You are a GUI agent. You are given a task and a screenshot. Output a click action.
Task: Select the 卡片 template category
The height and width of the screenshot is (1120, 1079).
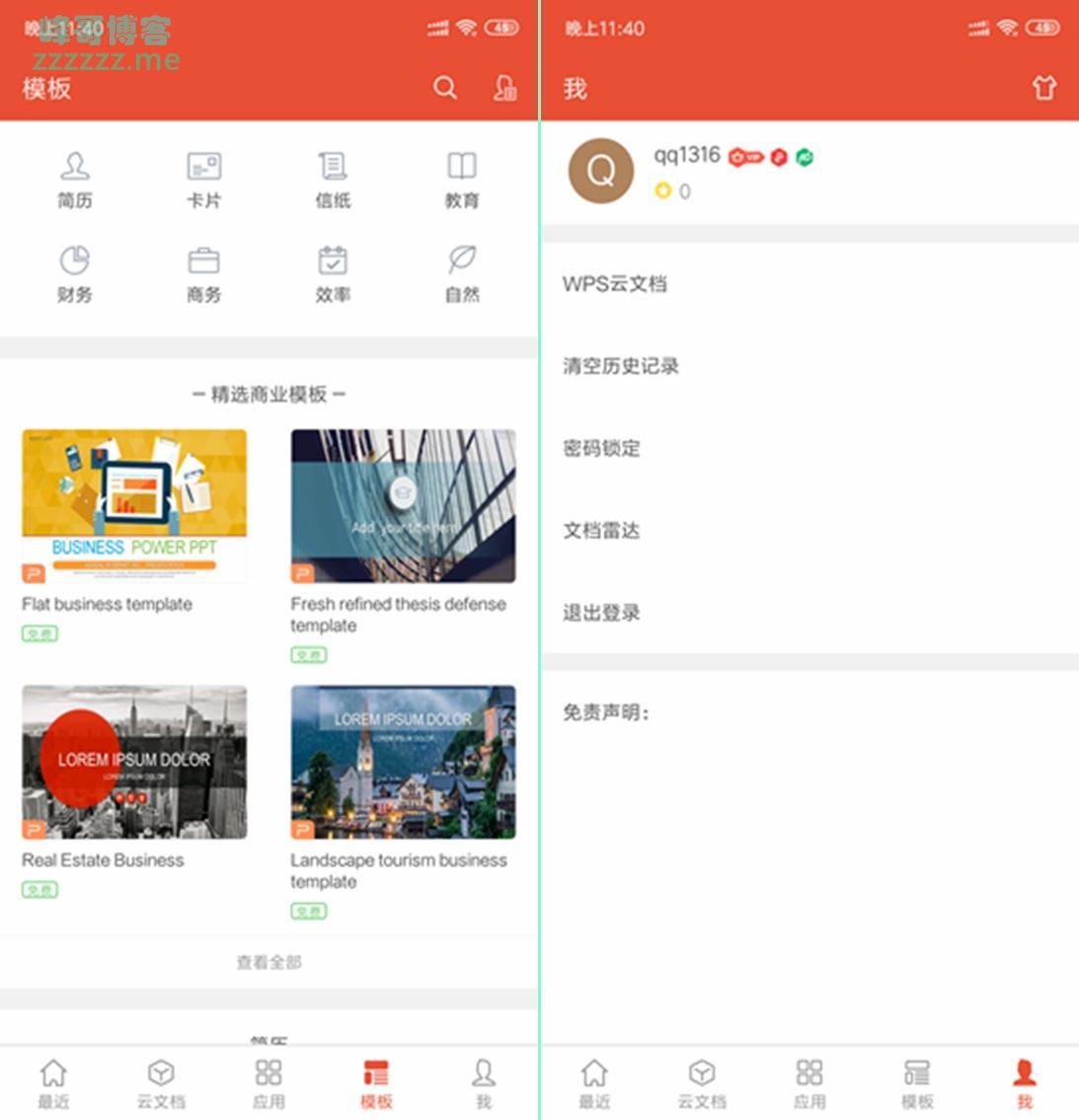pyautogui.click(x=203, y=179)
